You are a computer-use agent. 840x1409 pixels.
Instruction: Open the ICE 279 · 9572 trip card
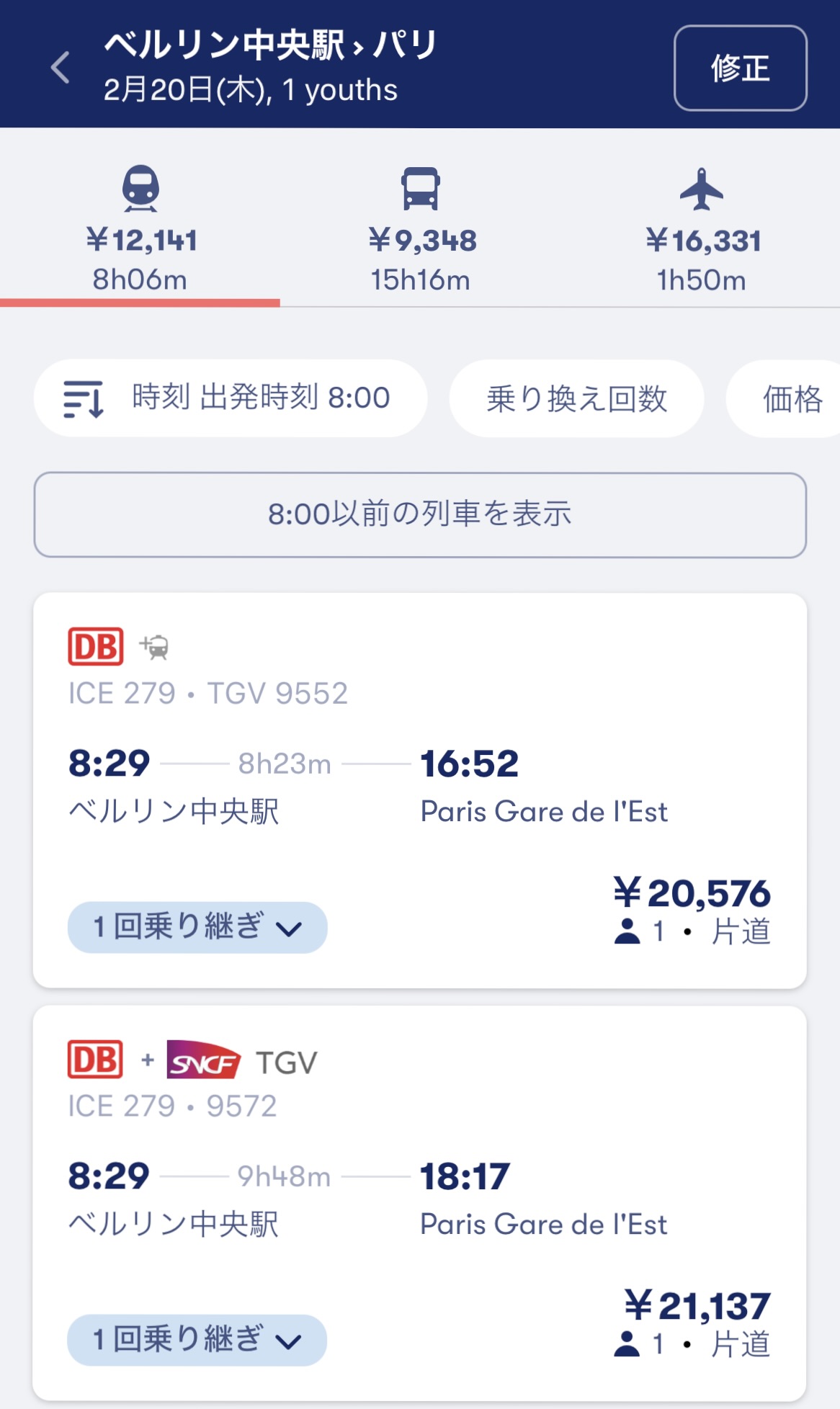pos(420,1203)
